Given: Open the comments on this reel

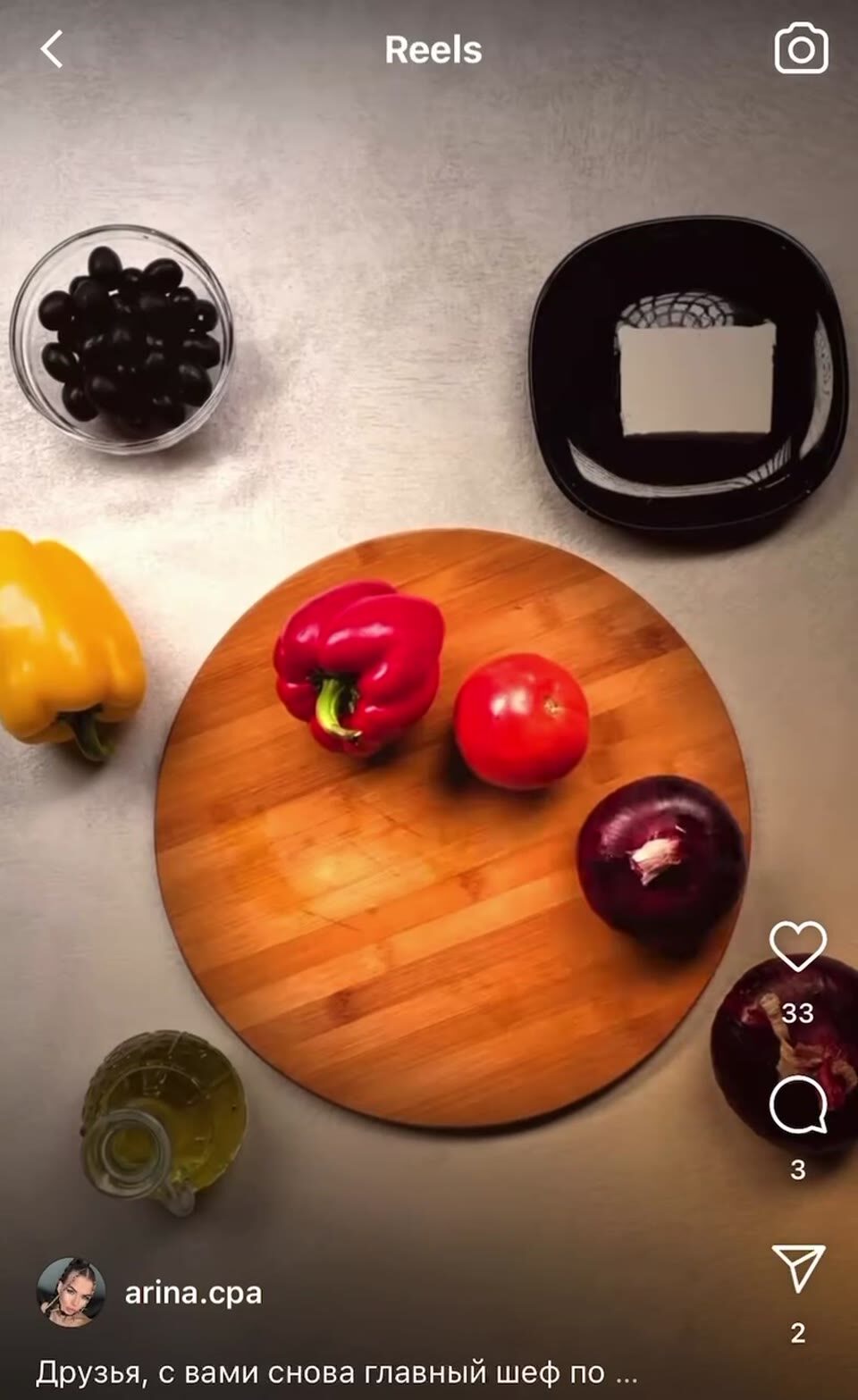Looking at the screenshot, I should [797, 1104].
